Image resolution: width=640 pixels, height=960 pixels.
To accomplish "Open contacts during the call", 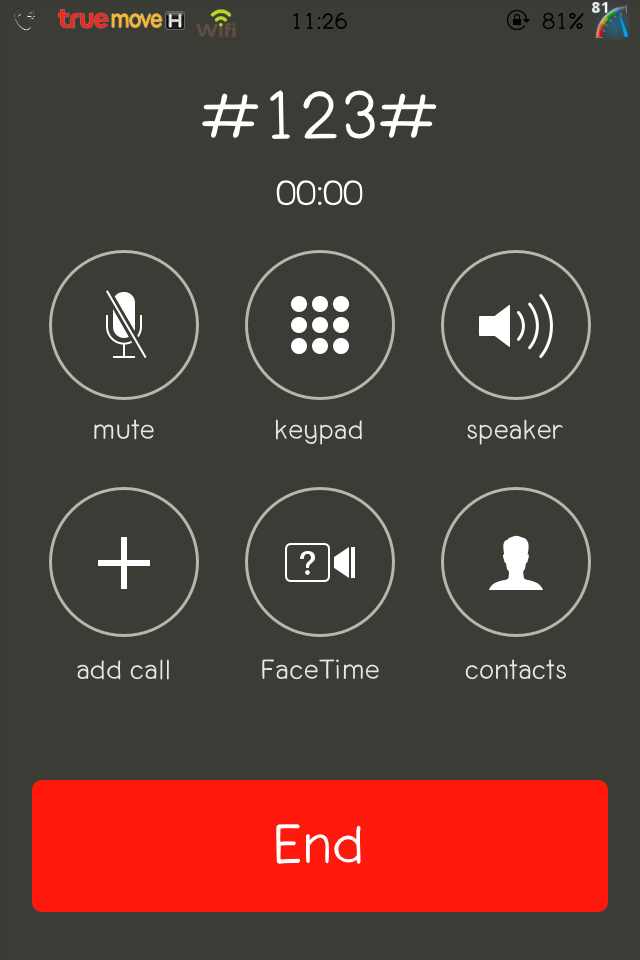I will (515, 563).
